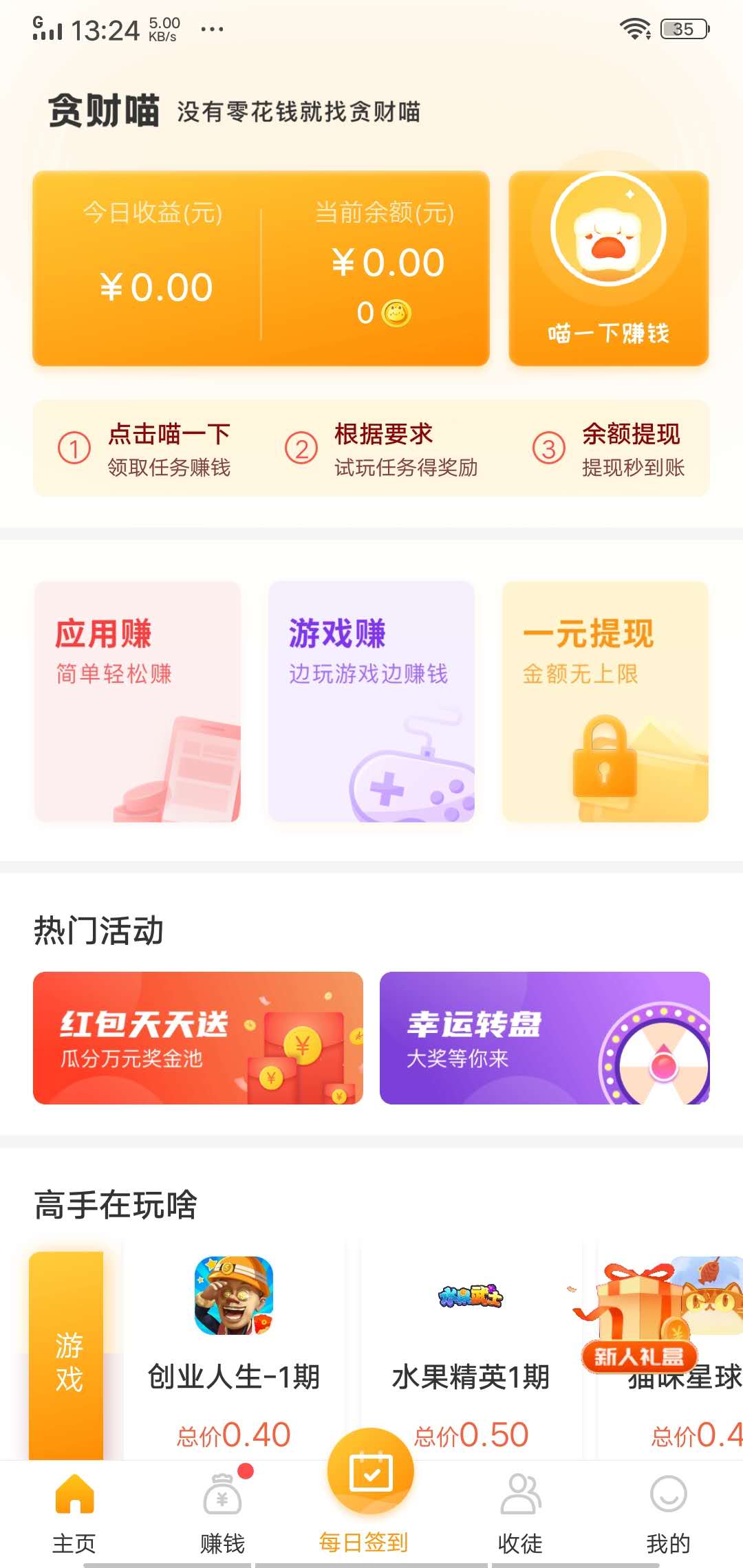Open 主页 home icon in bottom navigation
This screenshot has height=1568, width=743.
[74, 1507]
